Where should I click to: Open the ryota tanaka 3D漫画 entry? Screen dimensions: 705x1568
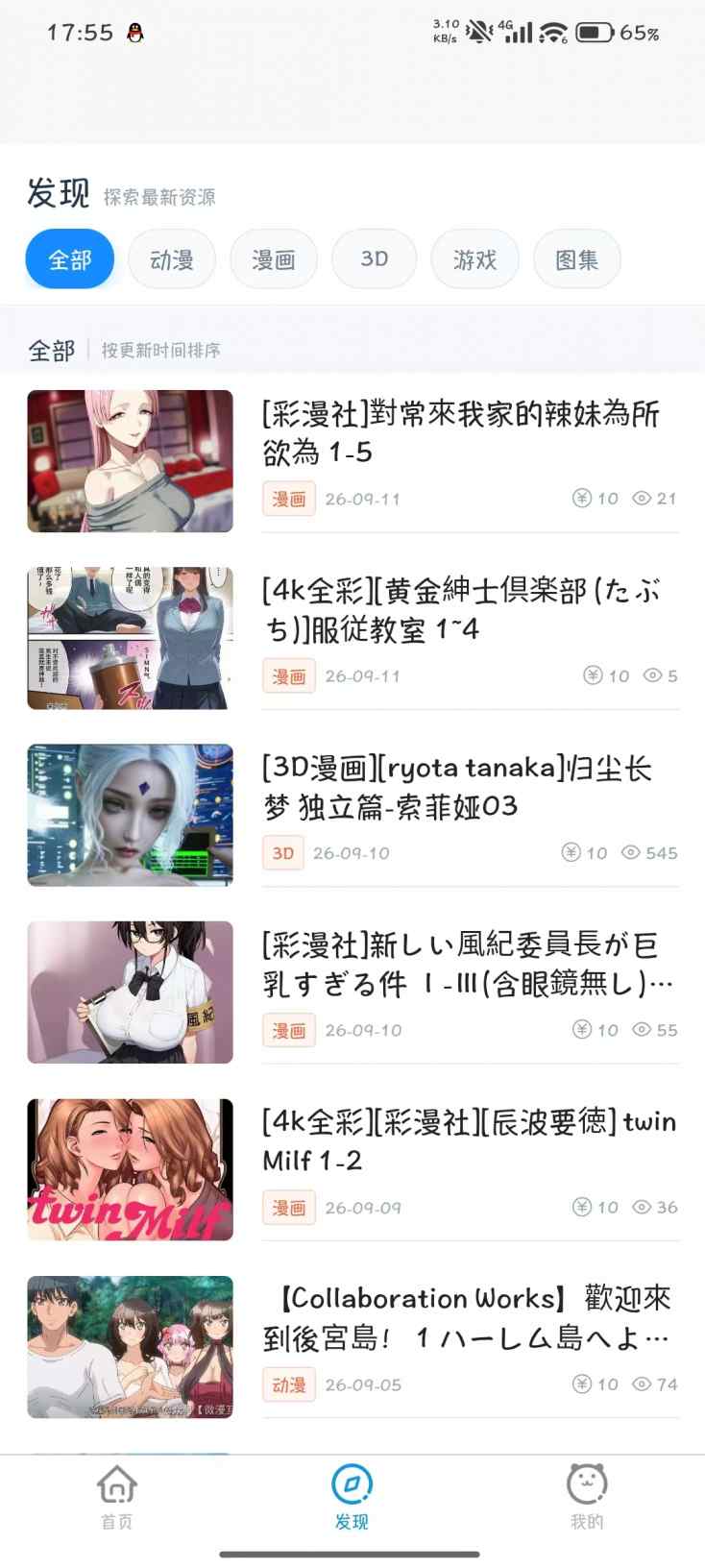pos(352,815)
